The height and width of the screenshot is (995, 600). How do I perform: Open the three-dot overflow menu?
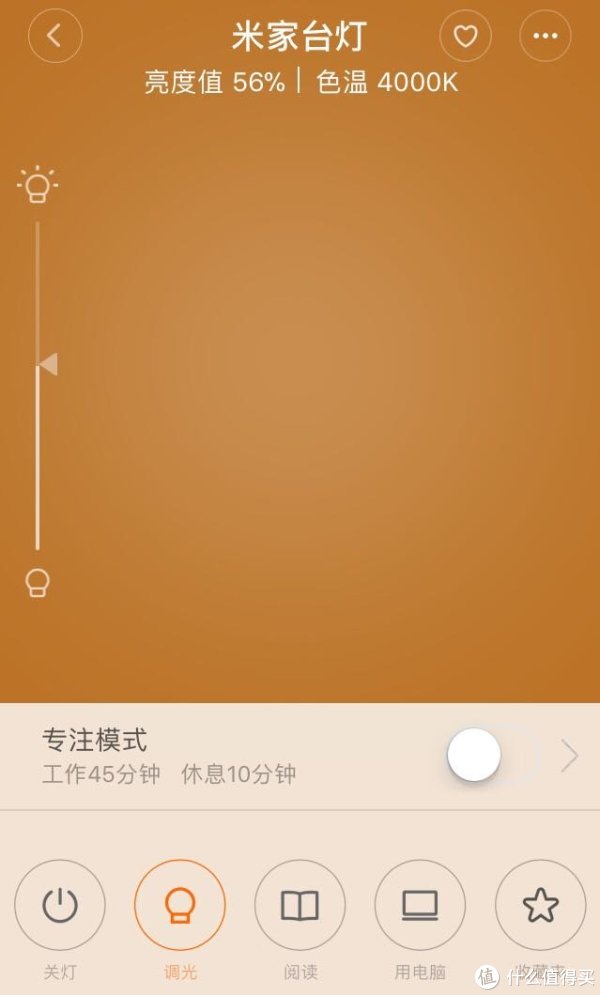pos(545,37)
